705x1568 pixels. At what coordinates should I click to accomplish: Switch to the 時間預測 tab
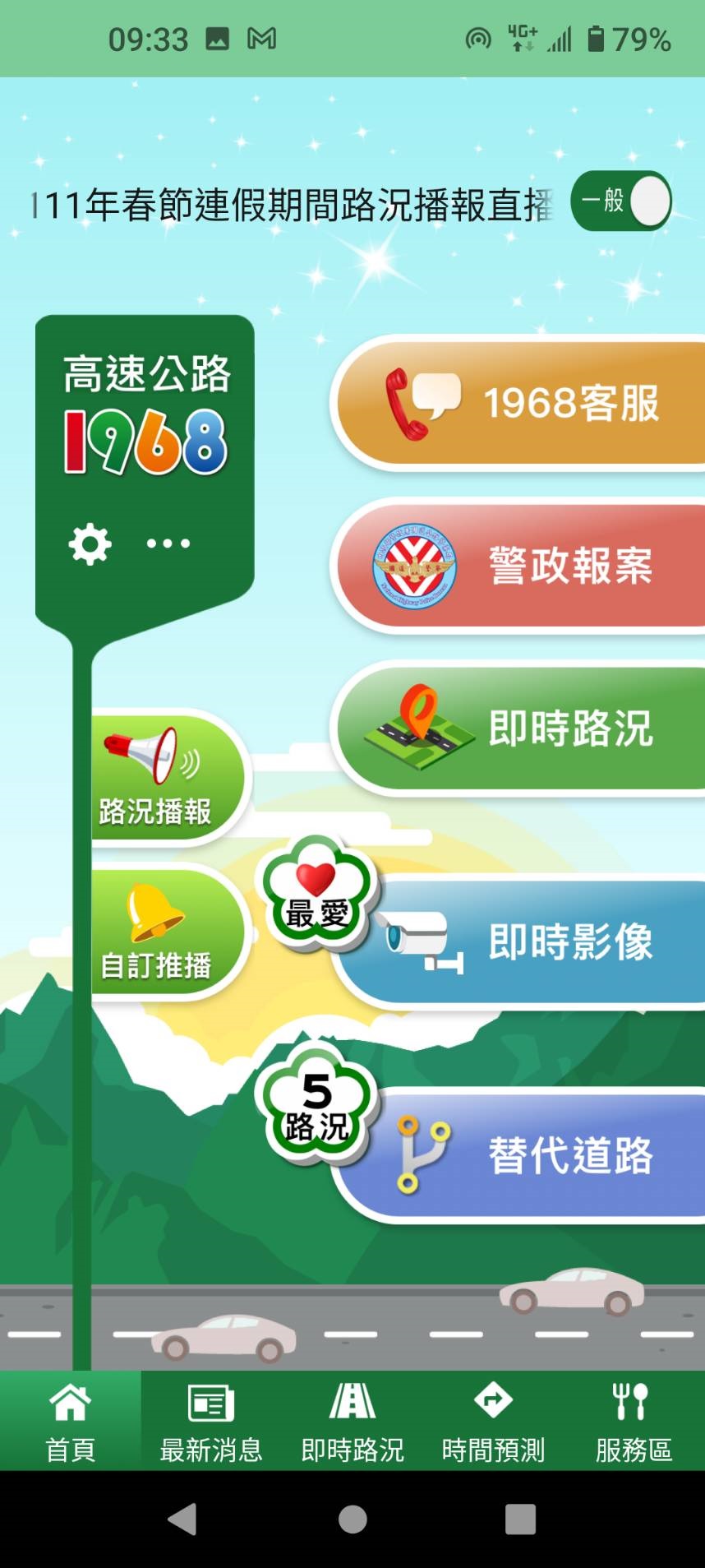[x=493, y=1420]
